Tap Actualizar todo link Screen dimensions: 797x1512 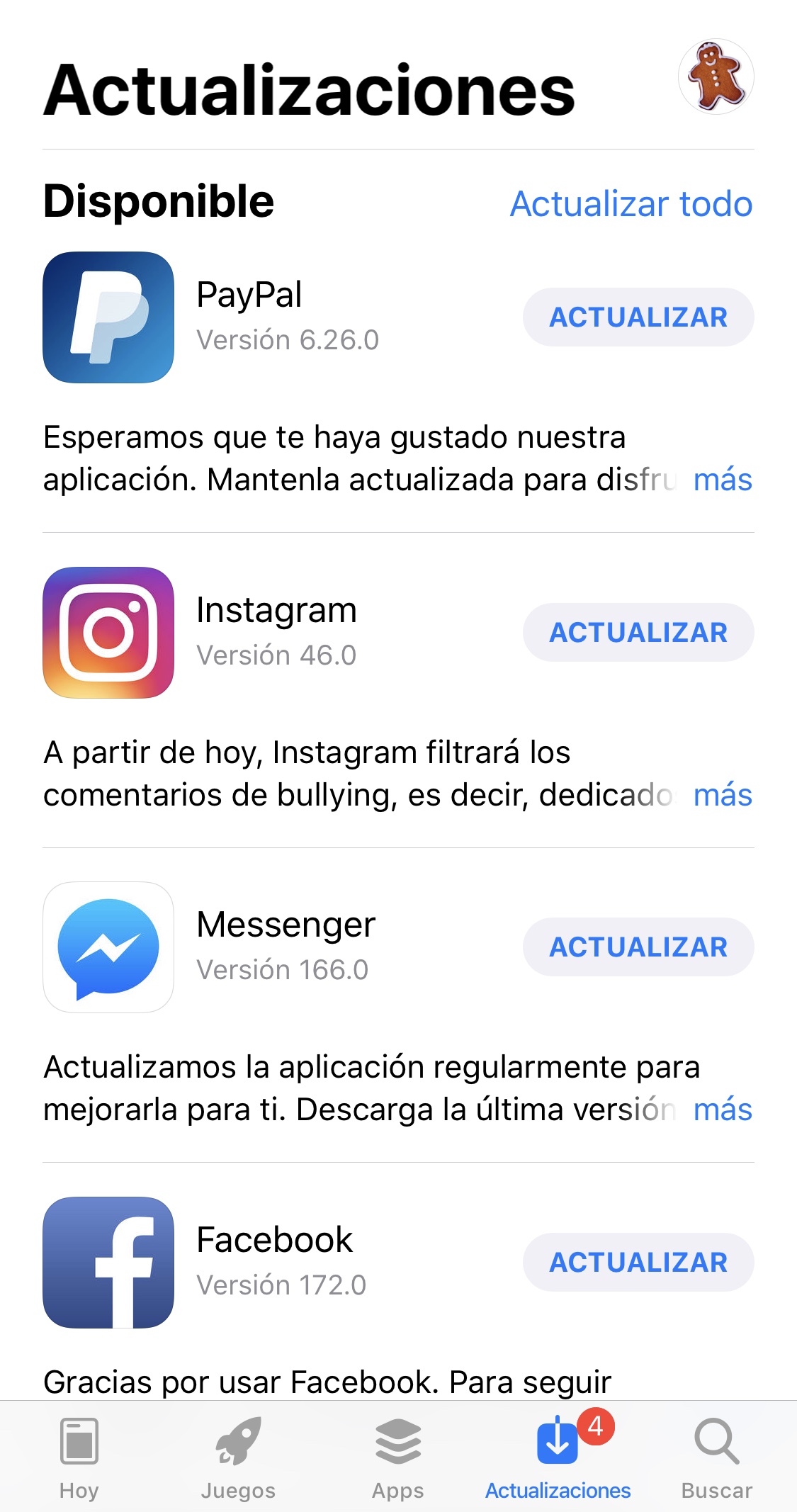tap(631, 204)
